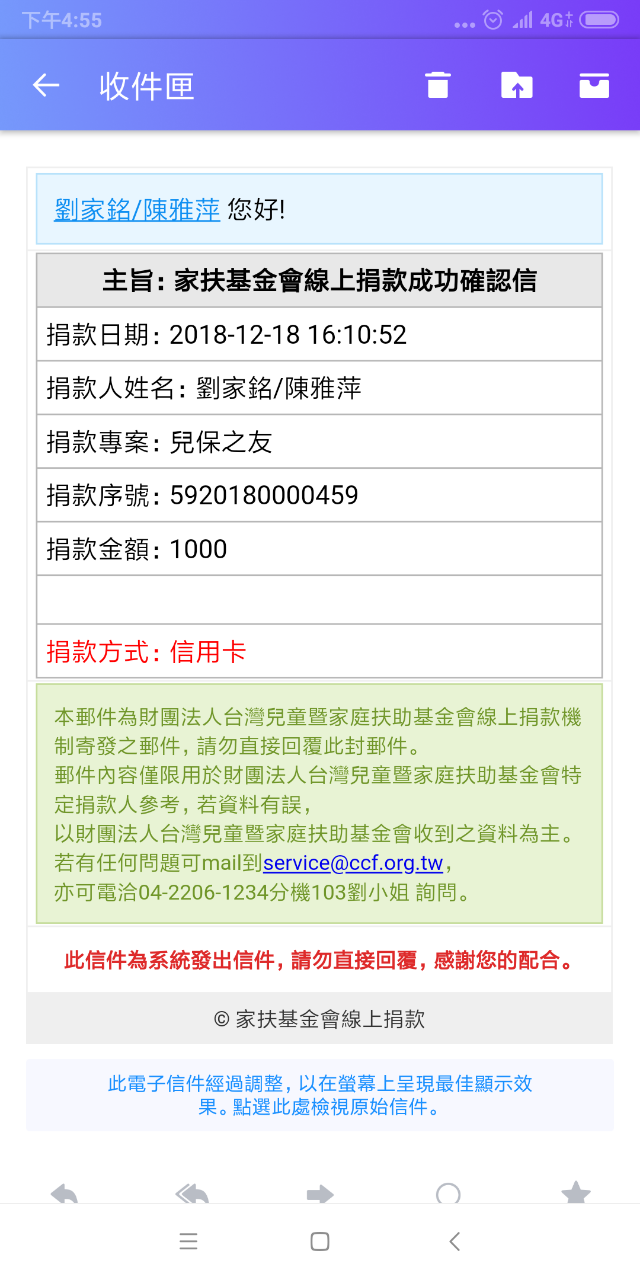Archive this donation confirmation email
640x1280 pixels.
[594, 86]
